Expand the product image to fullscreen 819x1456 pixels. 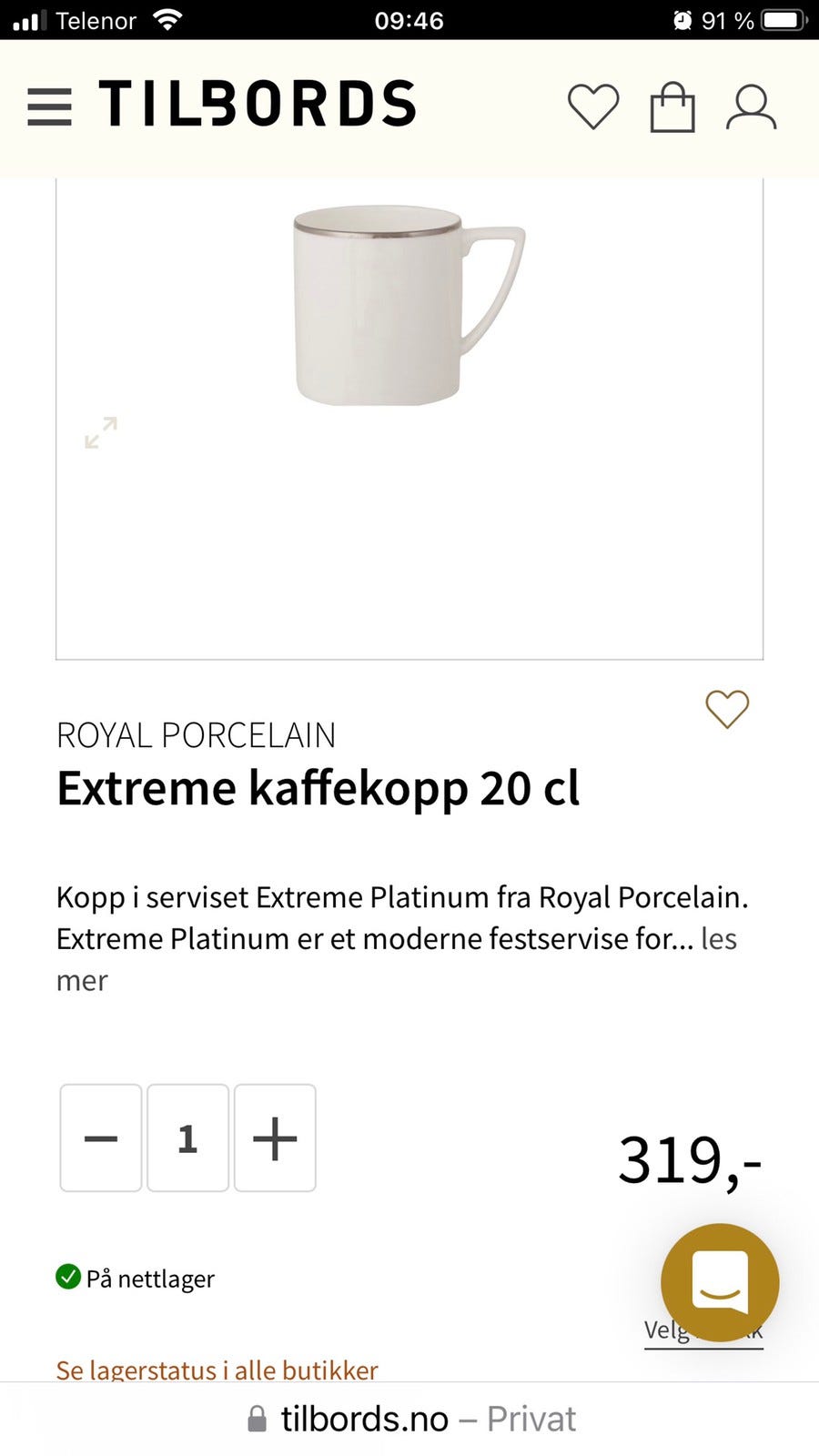(100, 434)
